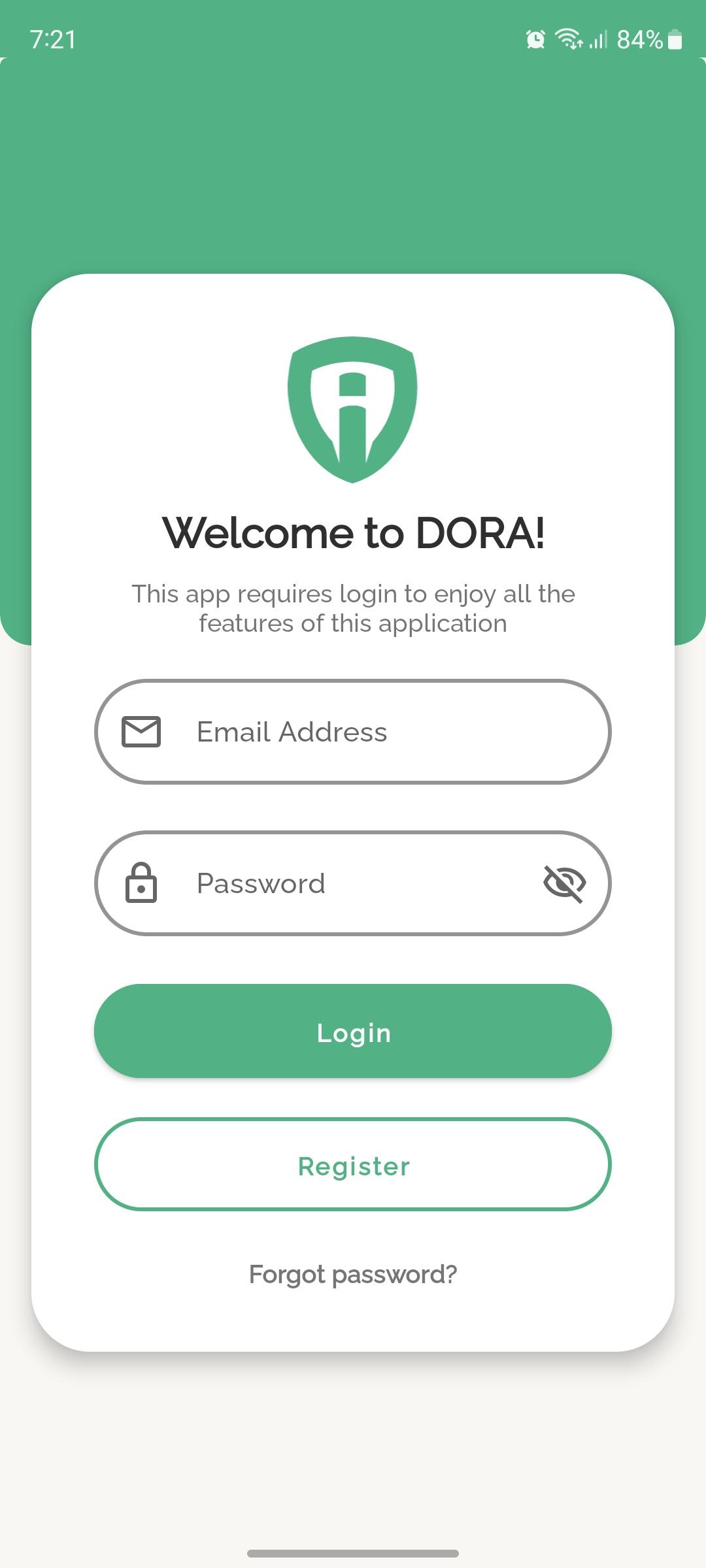Open the Register screen

[x=353, y=1166]
